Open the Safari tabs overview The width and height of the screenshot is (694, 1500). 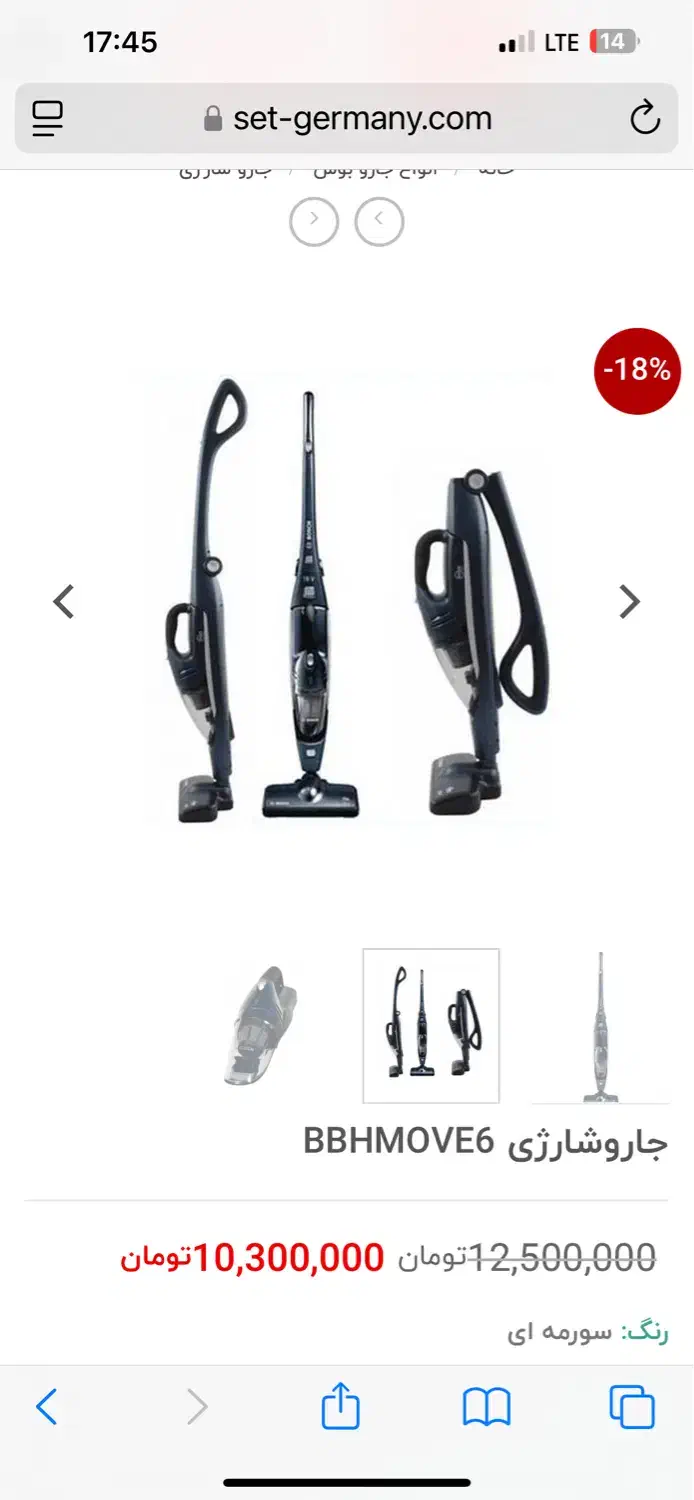(632, 1408)
